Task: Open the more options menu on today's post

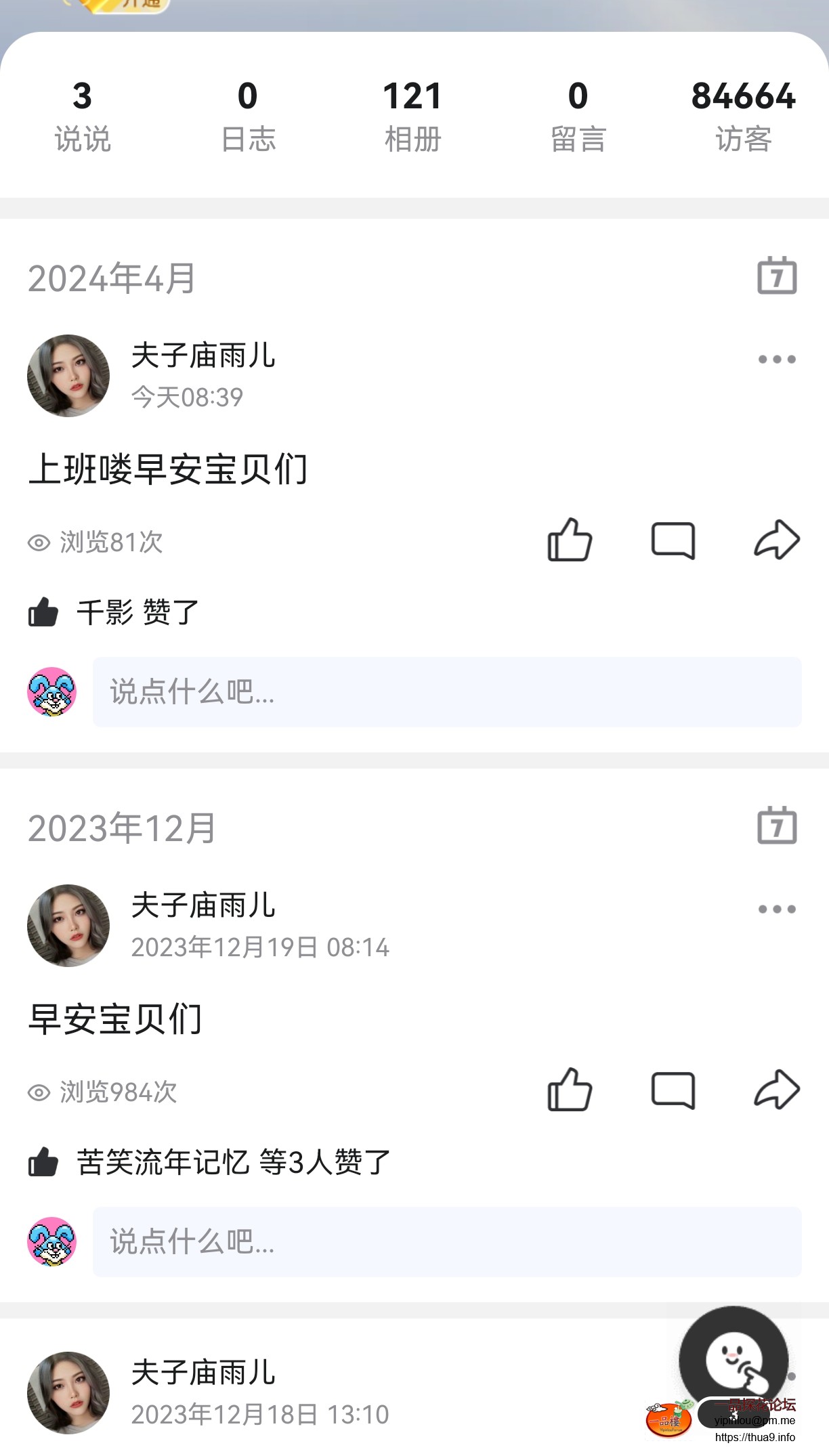Action: [776, 360]
